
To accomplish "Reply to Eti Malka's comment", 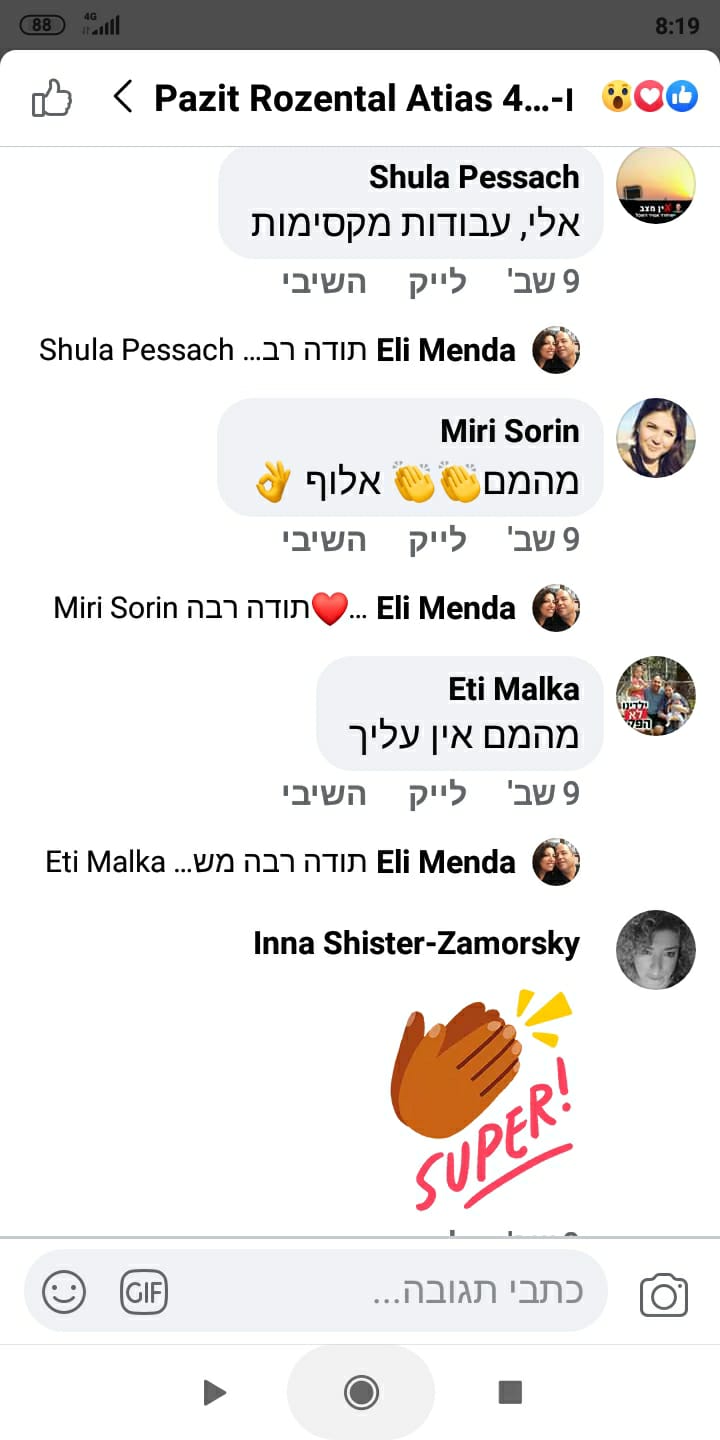I will click(323, 794).
